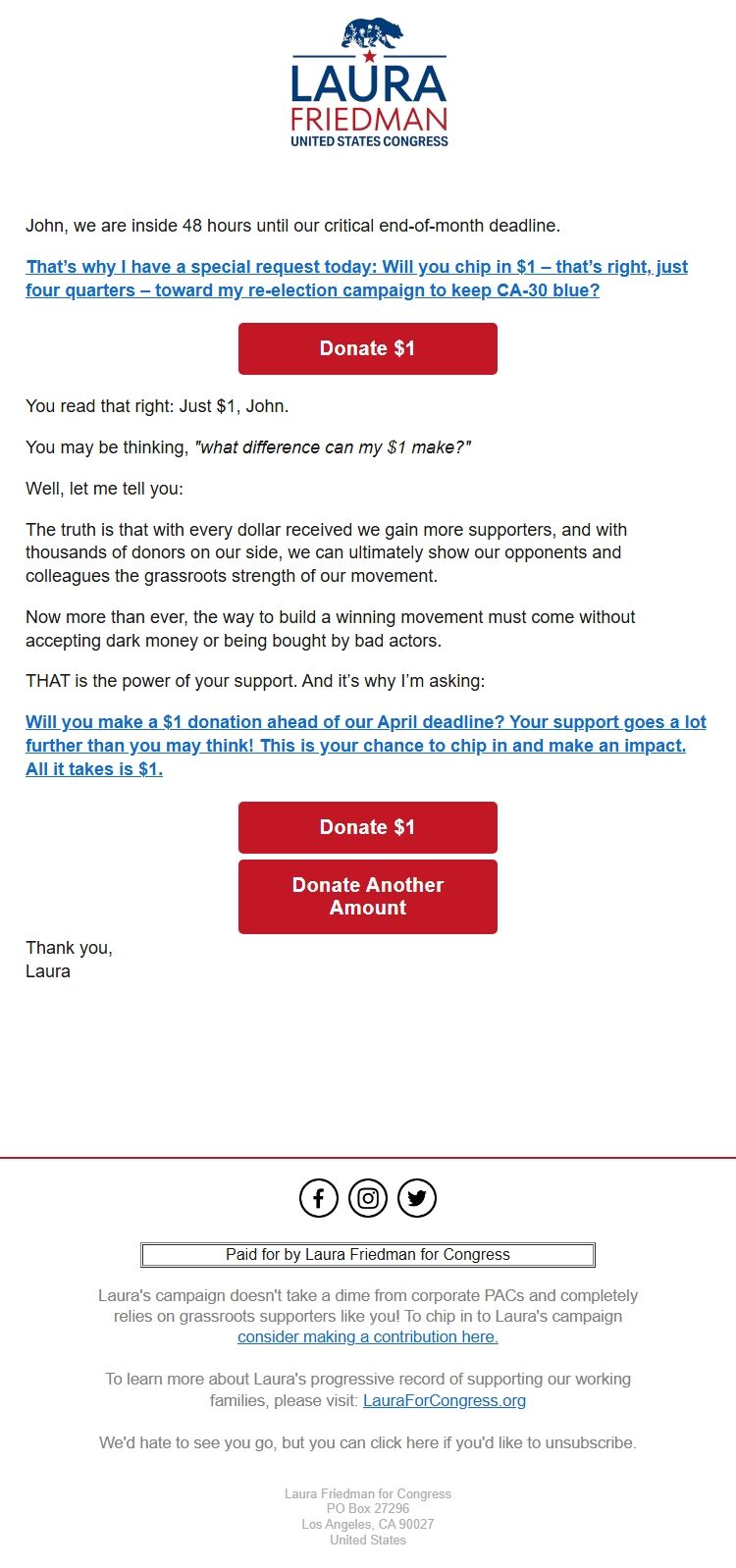Screen dimensions: 736x1568
Task: Select the greeting line addressed to John
Action: [292, 225]
